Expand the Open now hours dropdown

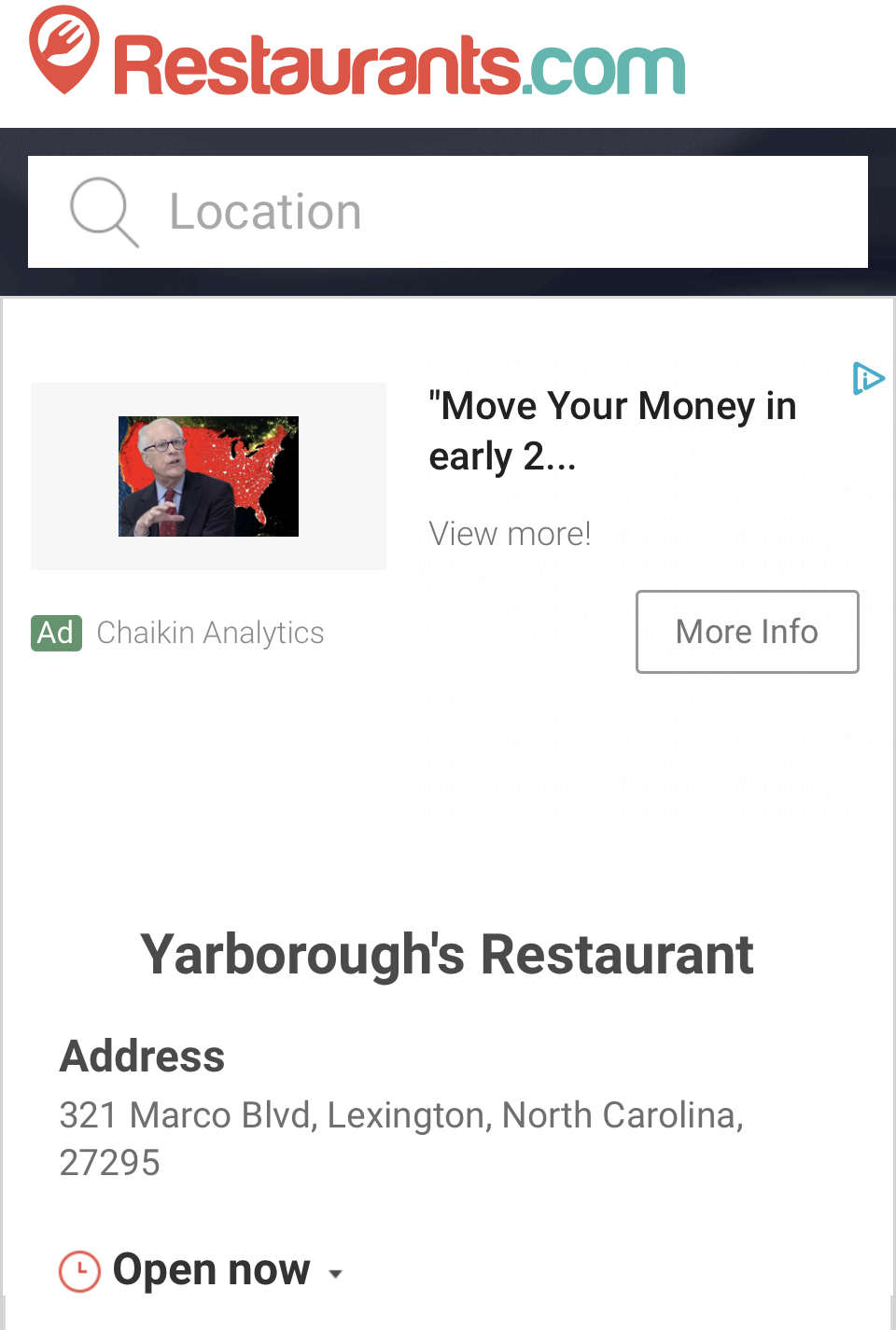(334, 1273)
